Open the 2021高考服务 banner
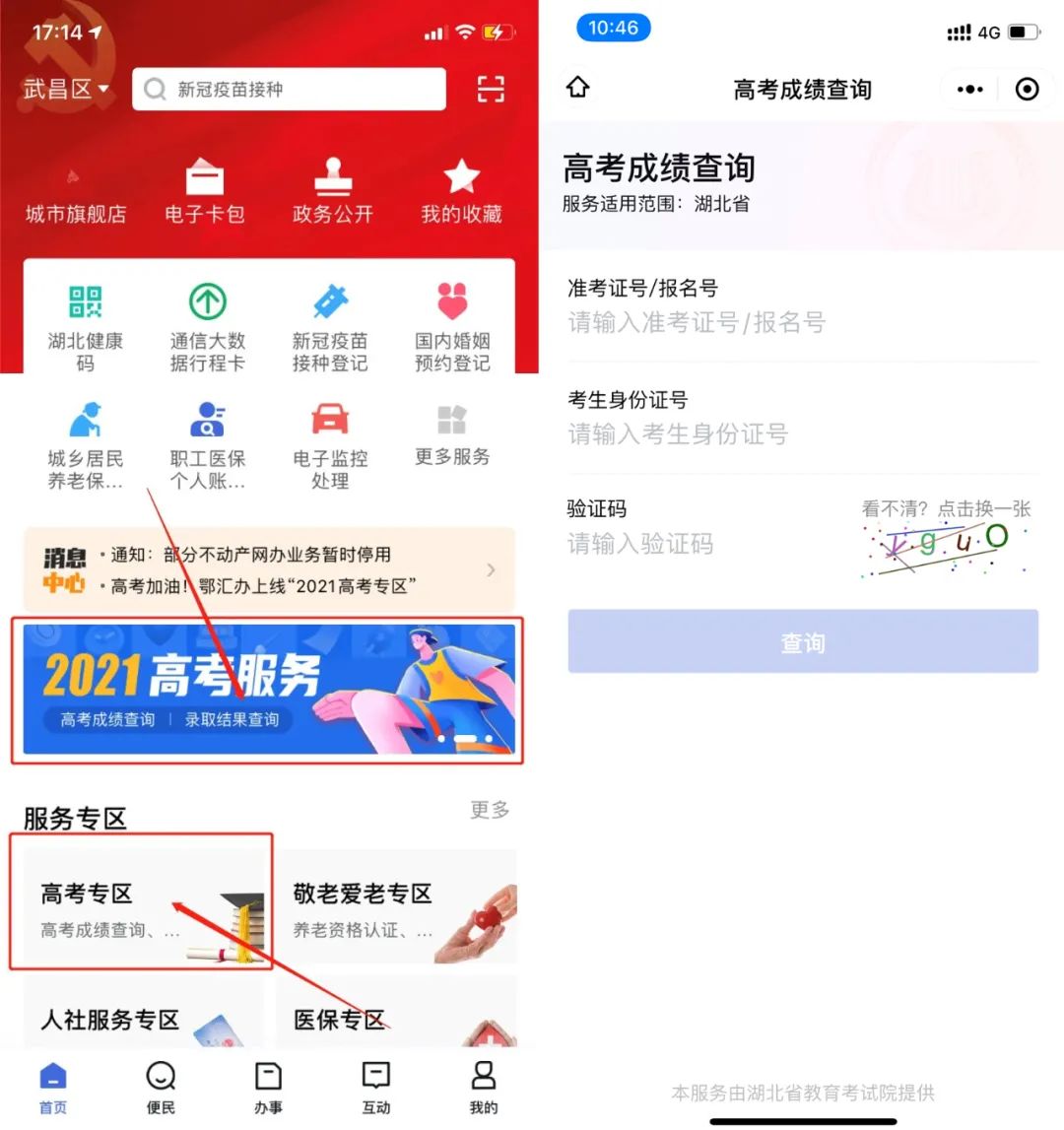Viewport: 1064px width, 1130px height. click(x=268, y=690)
